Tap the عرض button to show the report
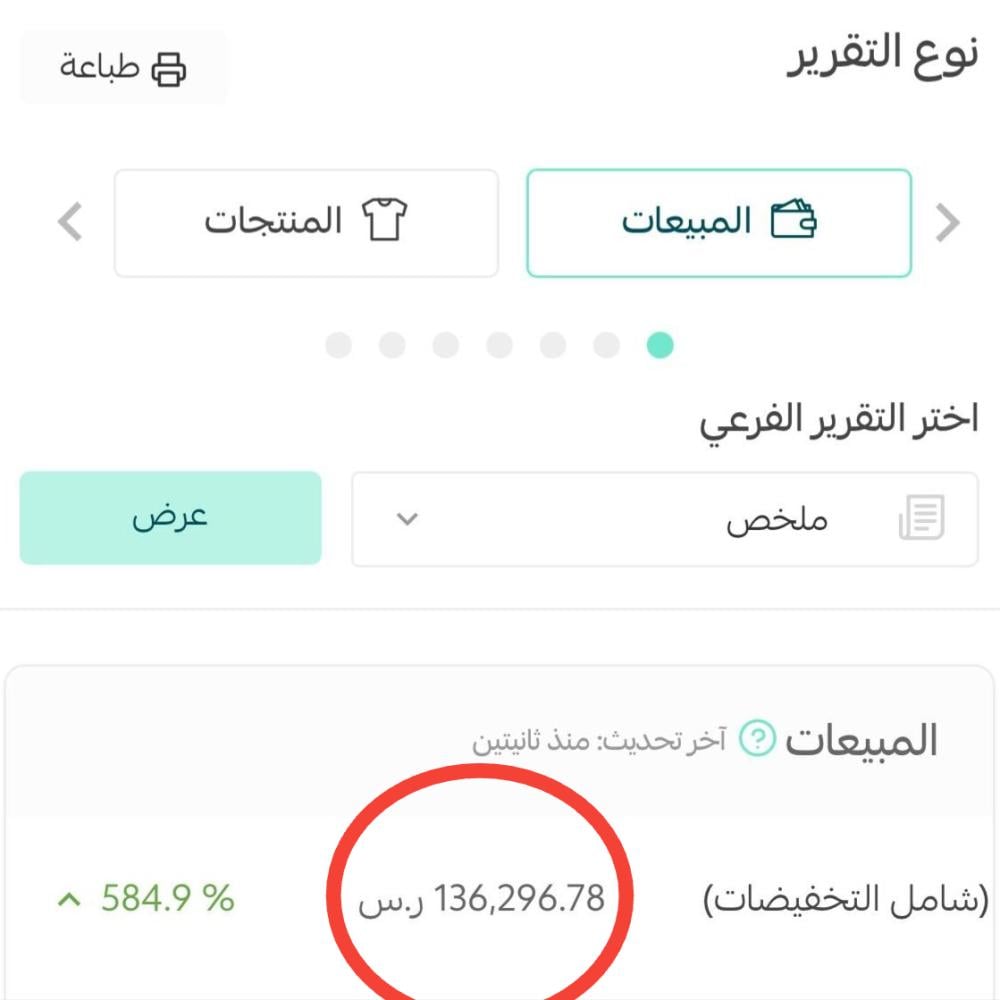Image resolution: width=1000 pixels, height=1000 pixels. (170, 518)
